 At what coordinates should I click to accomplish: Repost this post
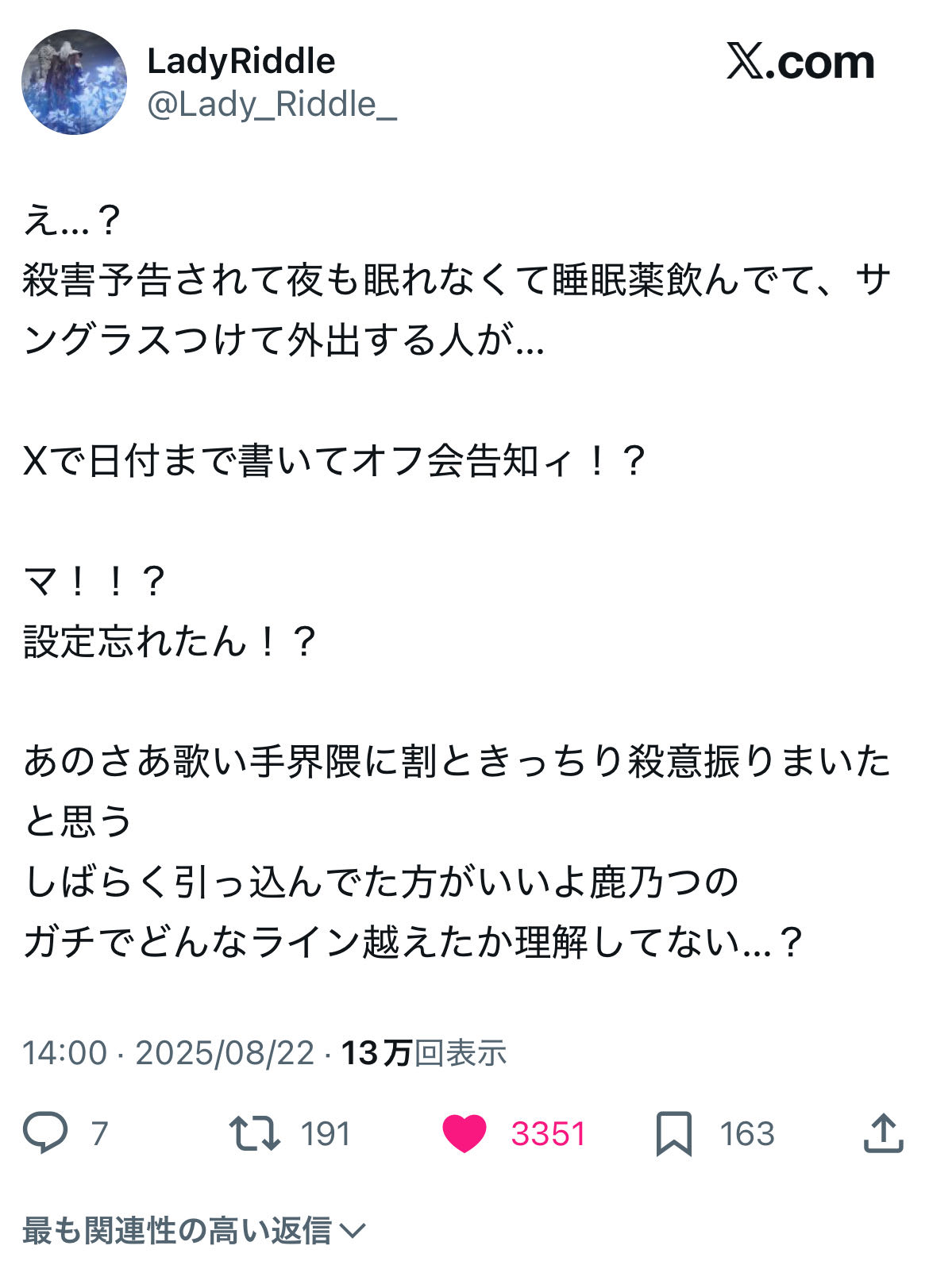[x=254, y=1132]
